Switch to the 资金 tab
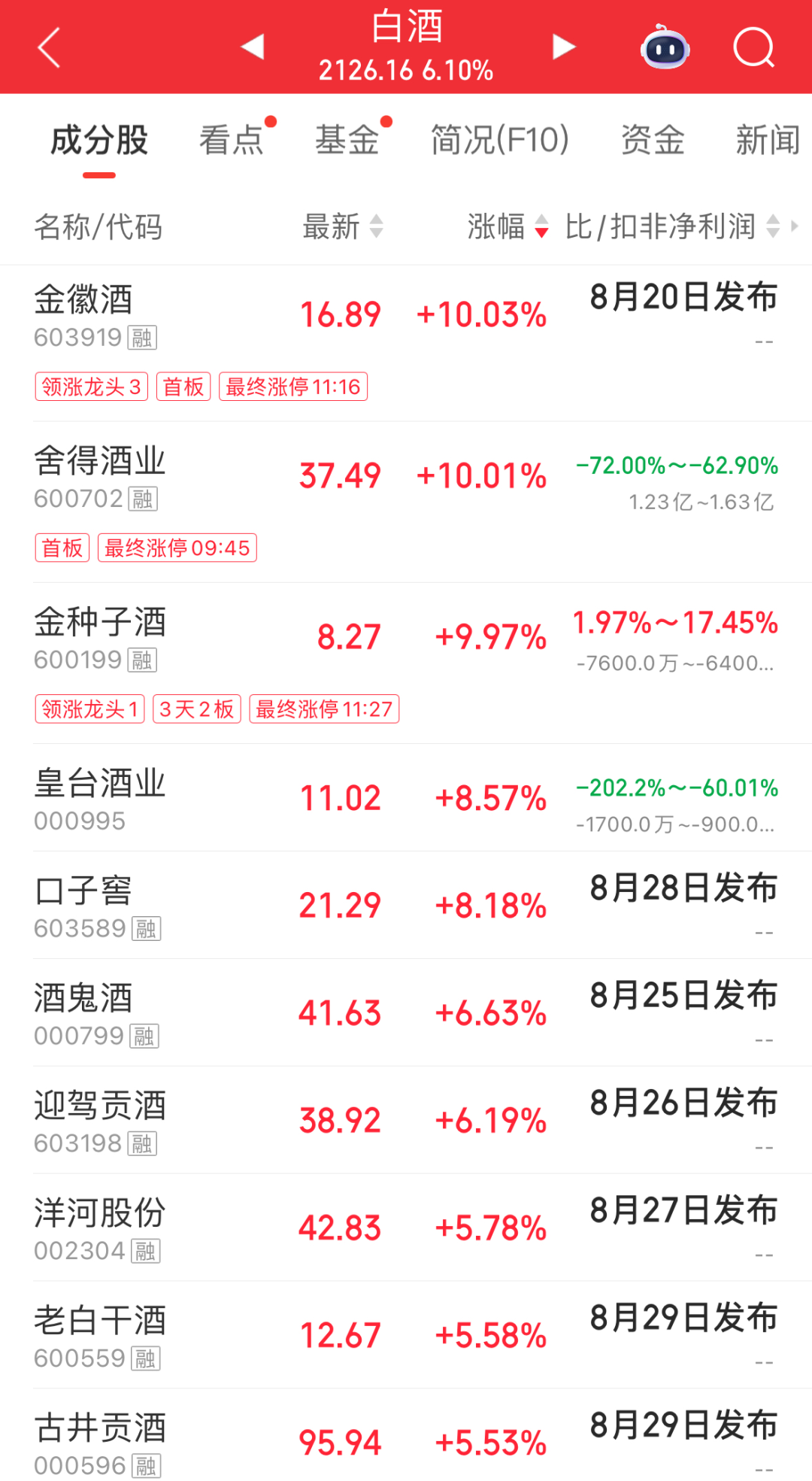Viewport: 812px width, 1481px height. click(x=653, y=141)
